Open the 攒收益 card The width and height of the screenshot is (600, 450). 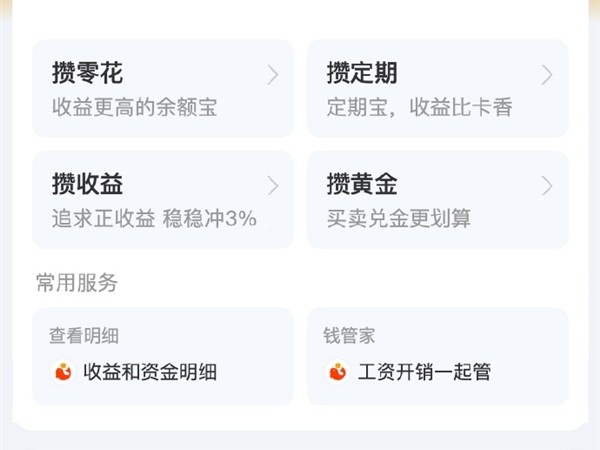tap(163, 200)
